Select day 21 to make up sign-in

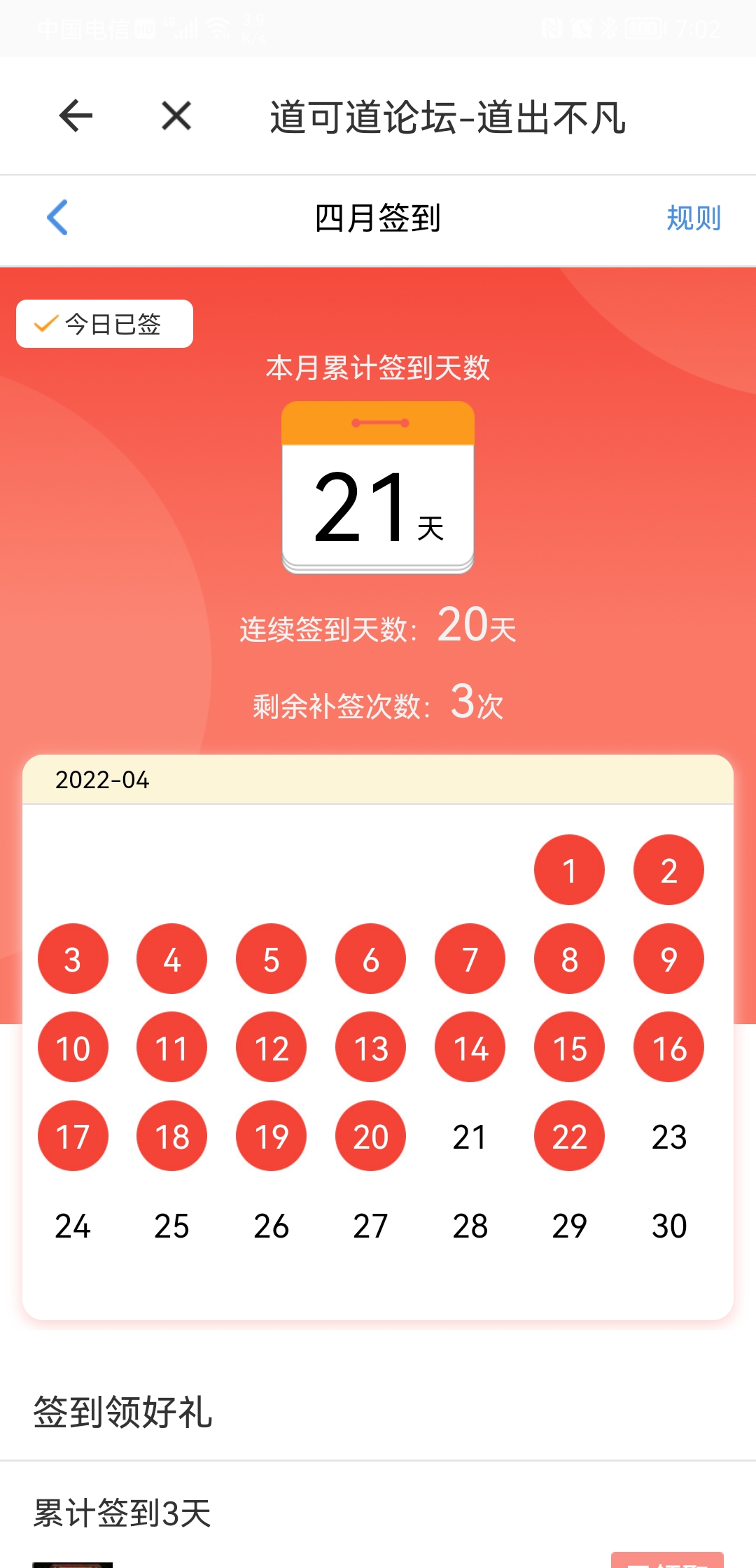click(x=470, y=1137)
